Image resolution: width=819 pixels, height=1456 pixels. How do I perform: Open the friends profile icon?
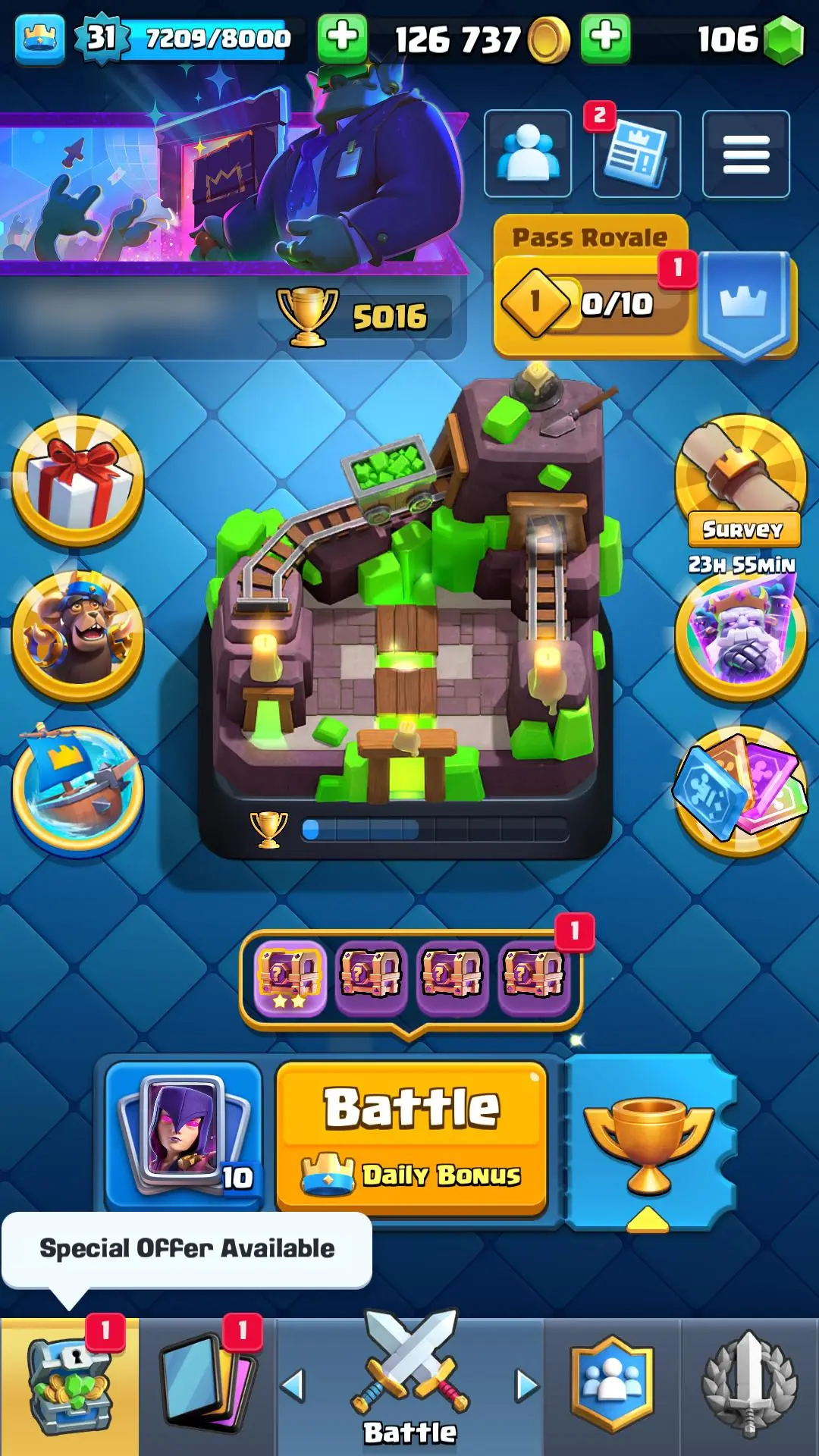click(528, 153)
